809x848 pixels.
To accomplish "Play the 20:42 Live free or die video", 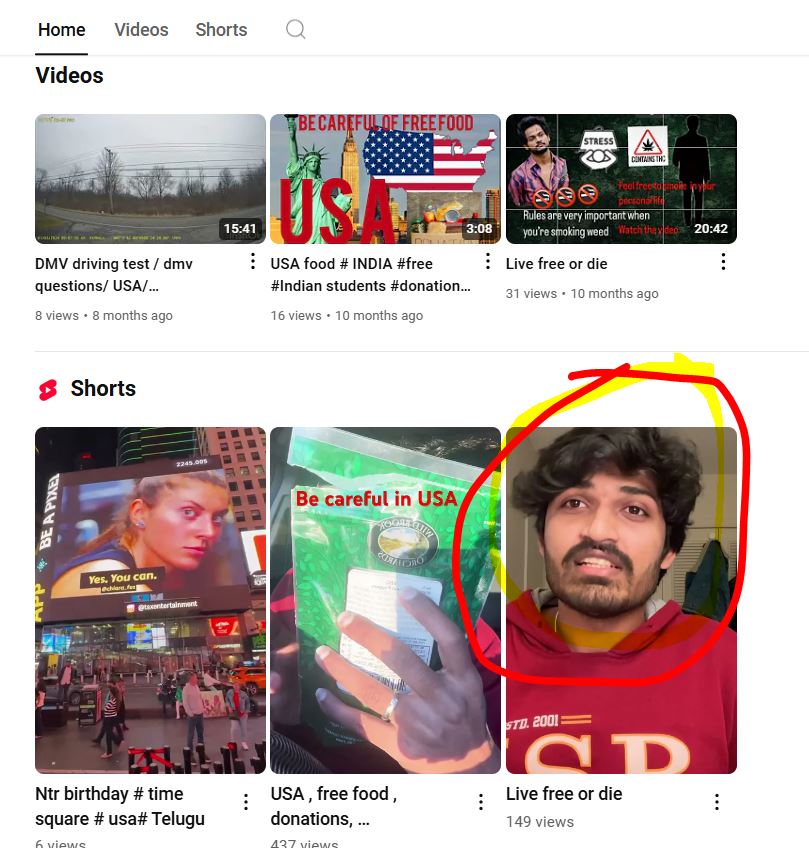I will click(621, 179).
